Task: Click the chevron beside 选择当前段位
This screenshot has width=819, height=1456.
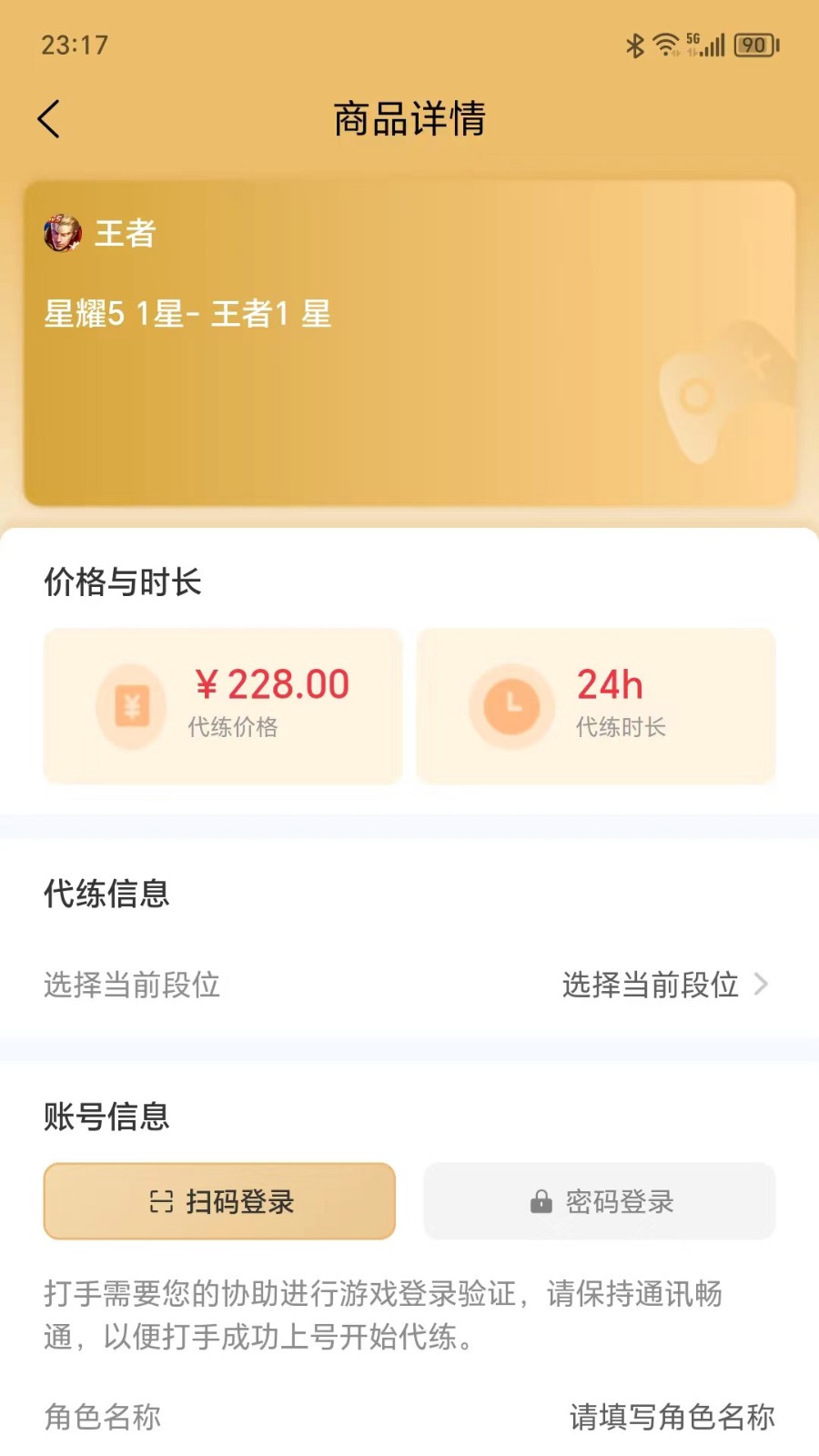Action: pyautogui.click(x=761, y=985)
